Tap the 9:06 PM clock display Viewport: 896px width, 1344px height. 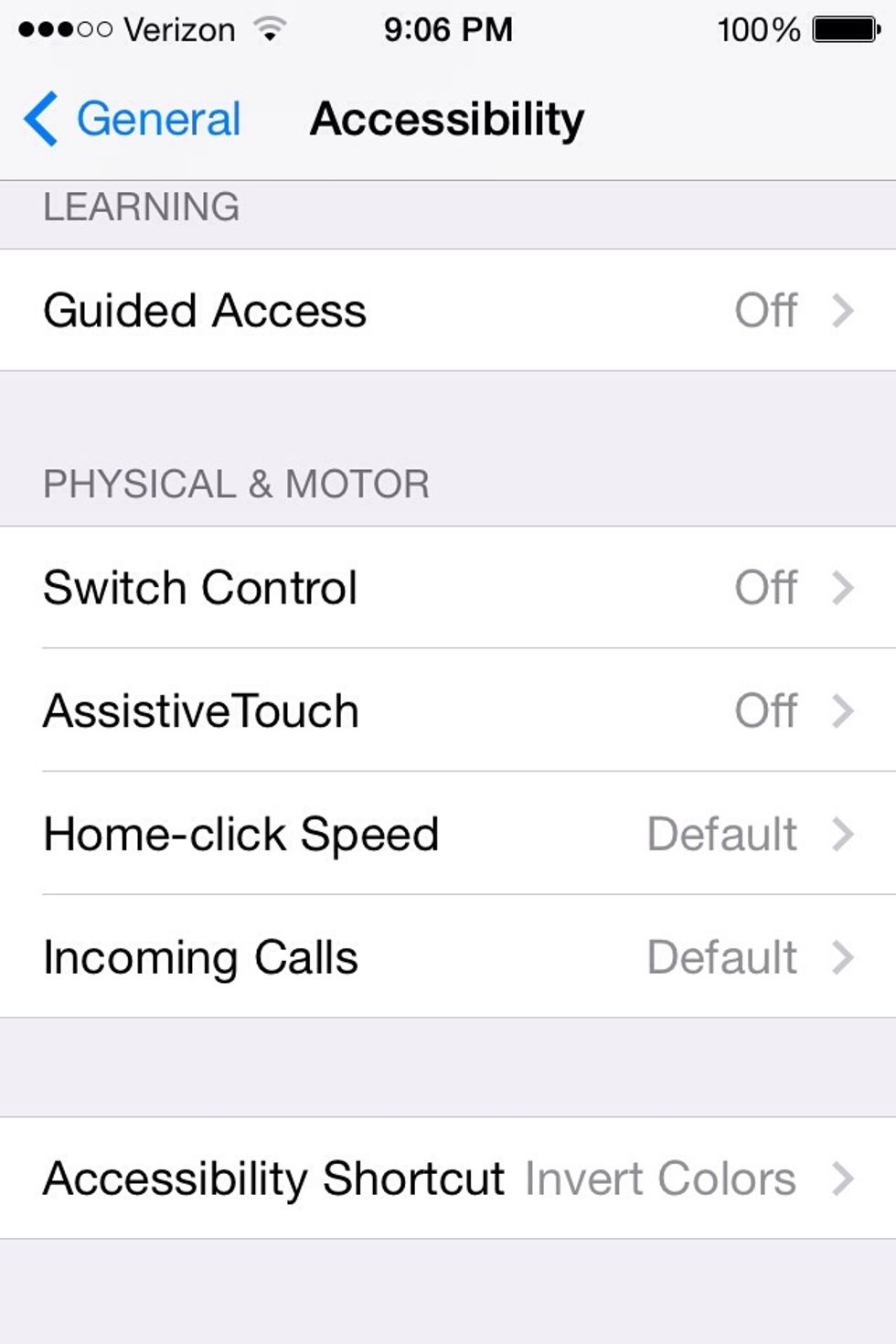coord(448,27)
